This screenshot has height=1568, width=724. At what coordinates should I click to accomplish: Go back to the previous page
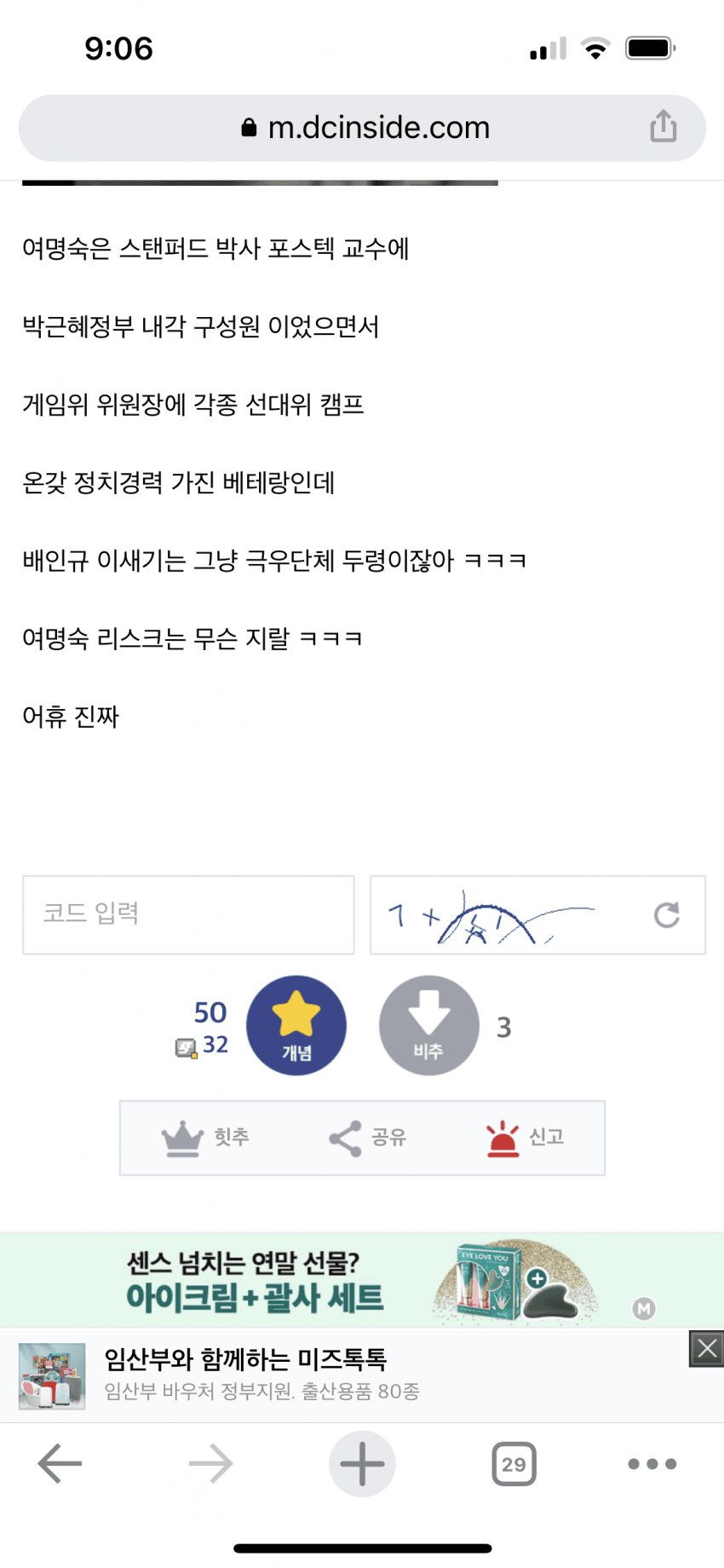pyautogui.click(x=60, y=1464)
